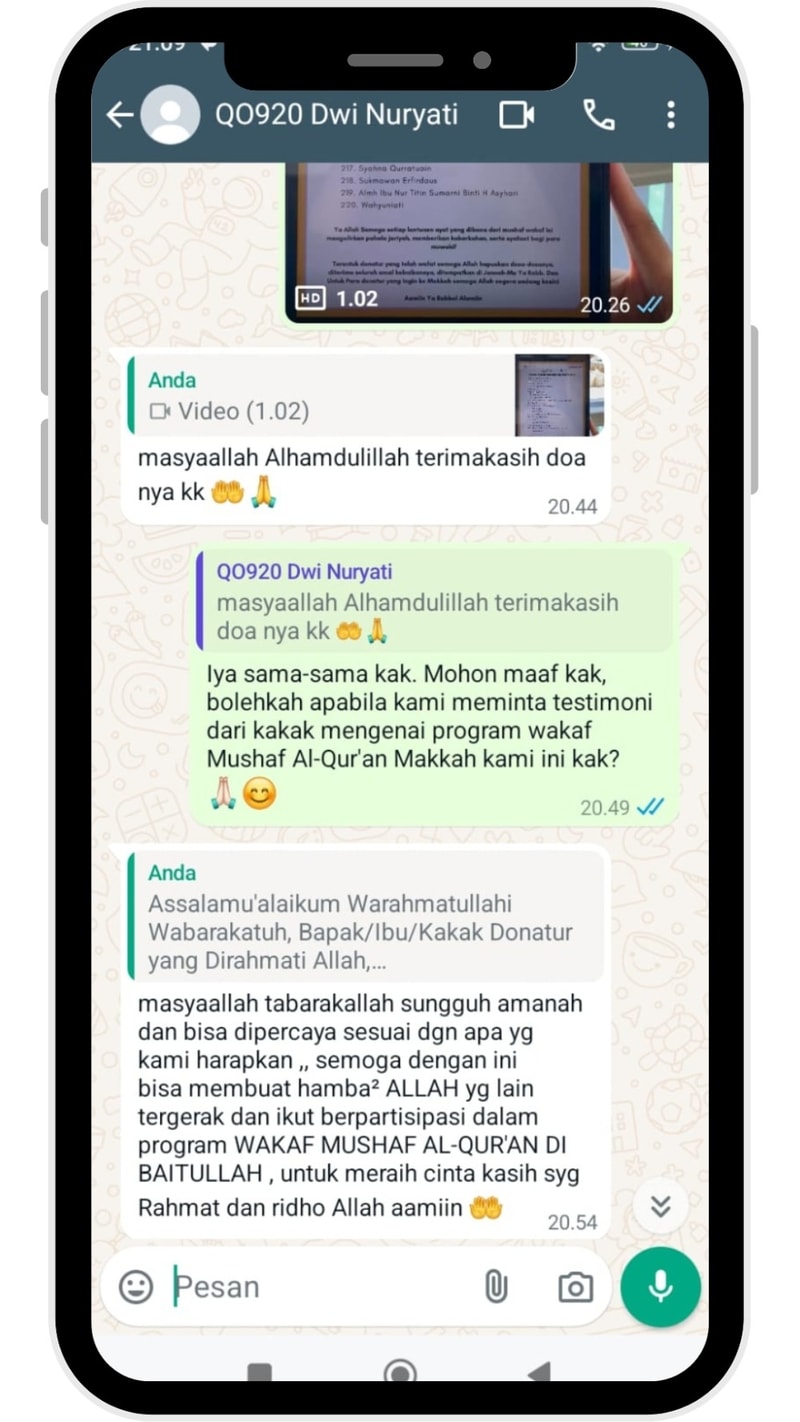Screen dimensions: 800x1422
Task: Jump to the latest message with arrow
Action: [660, 1205]
